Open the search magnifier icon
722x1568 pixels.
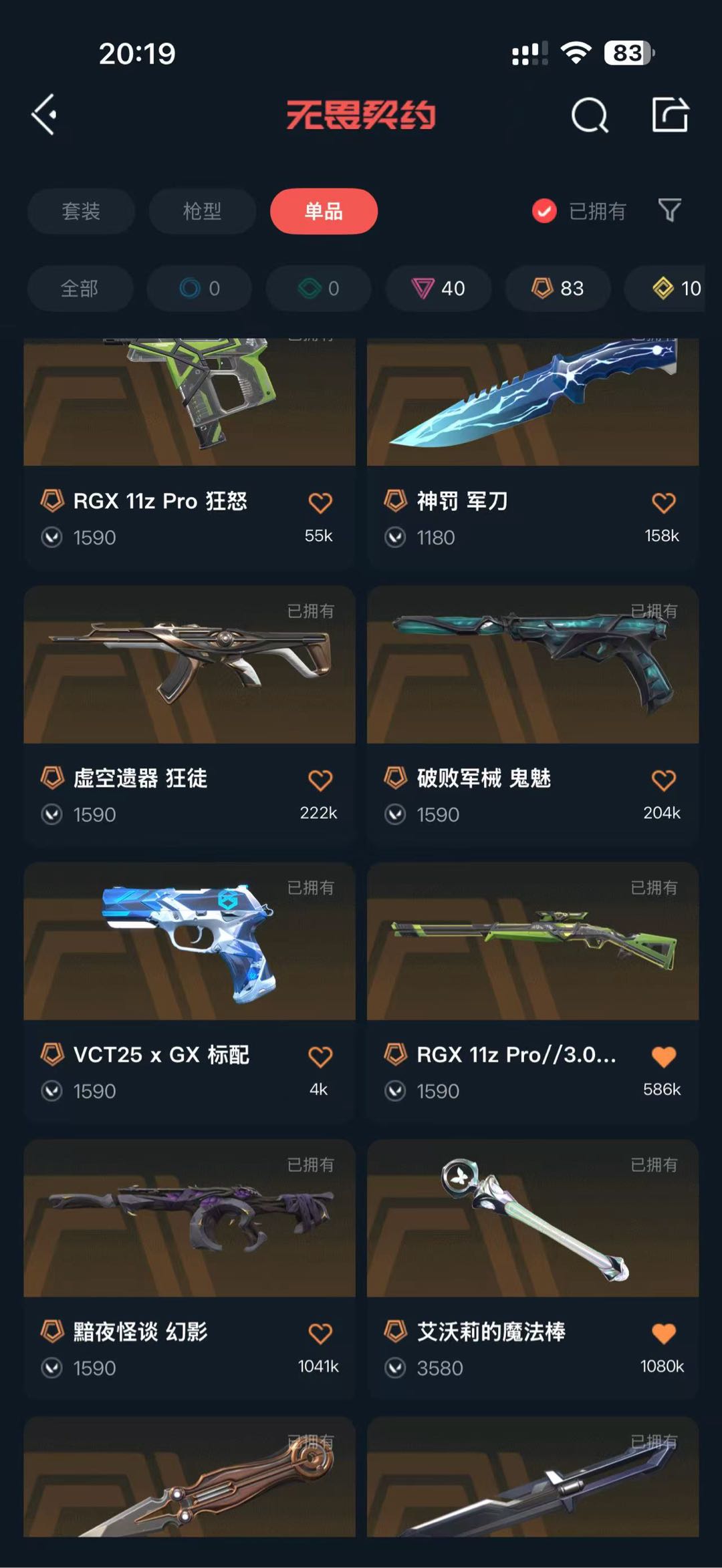[x=589, y=116]
